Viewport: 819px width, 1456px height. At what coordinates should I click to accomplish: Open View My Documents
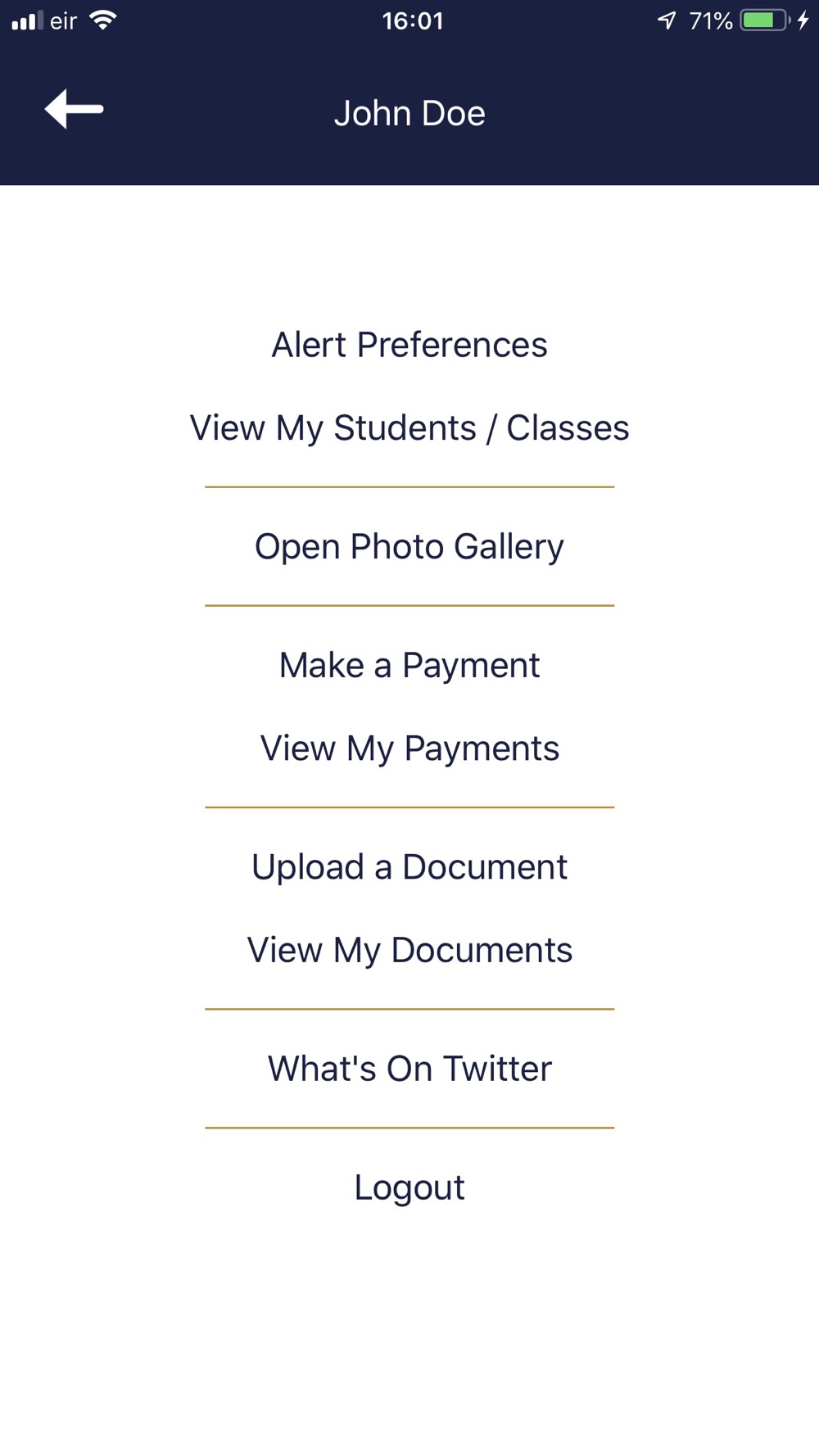tap(409, 951)
